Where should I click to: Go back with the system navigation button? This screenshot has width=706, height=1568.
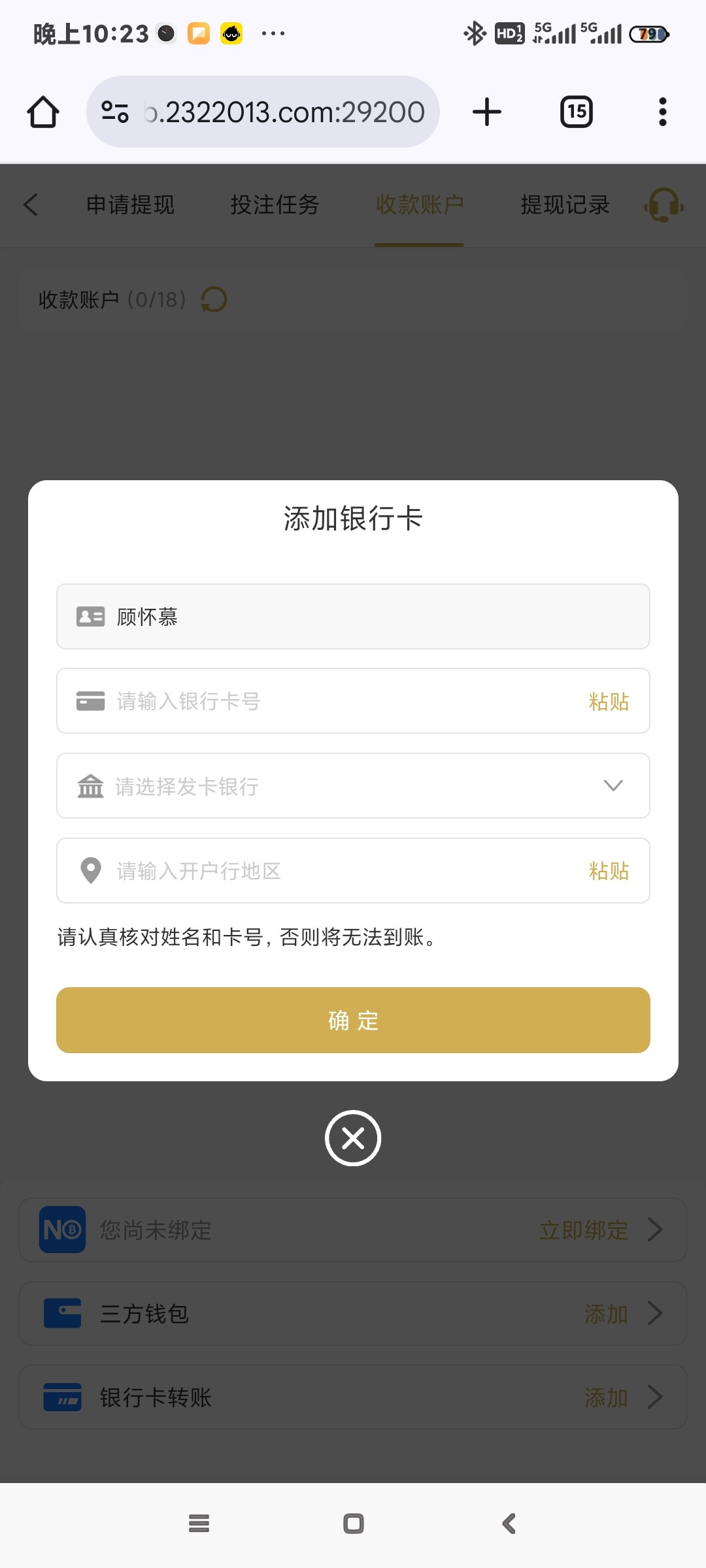pos(509,1524)
